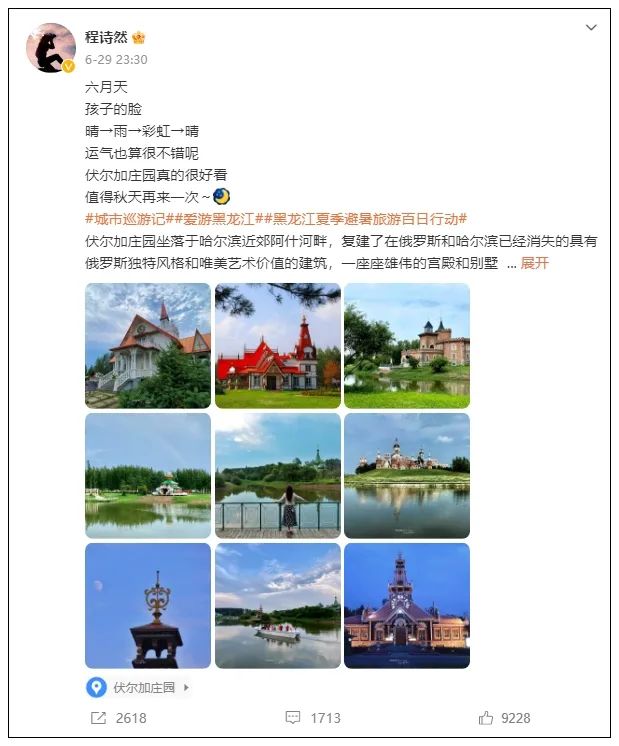Open the photo of the white villa with red roof
619x746 pixels.
148,345
